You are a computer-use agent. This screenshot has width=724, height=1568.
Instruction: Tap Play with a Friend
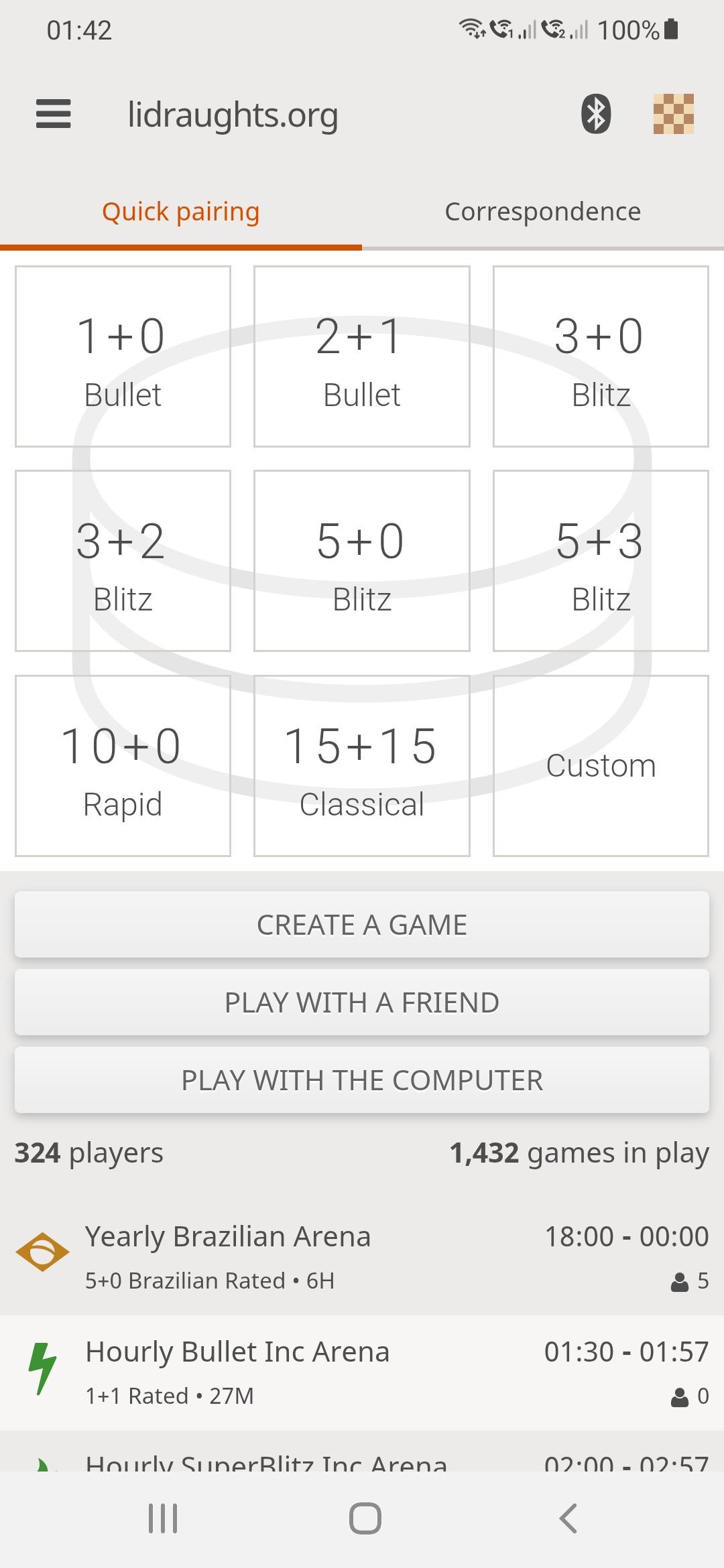(362, 1002)
